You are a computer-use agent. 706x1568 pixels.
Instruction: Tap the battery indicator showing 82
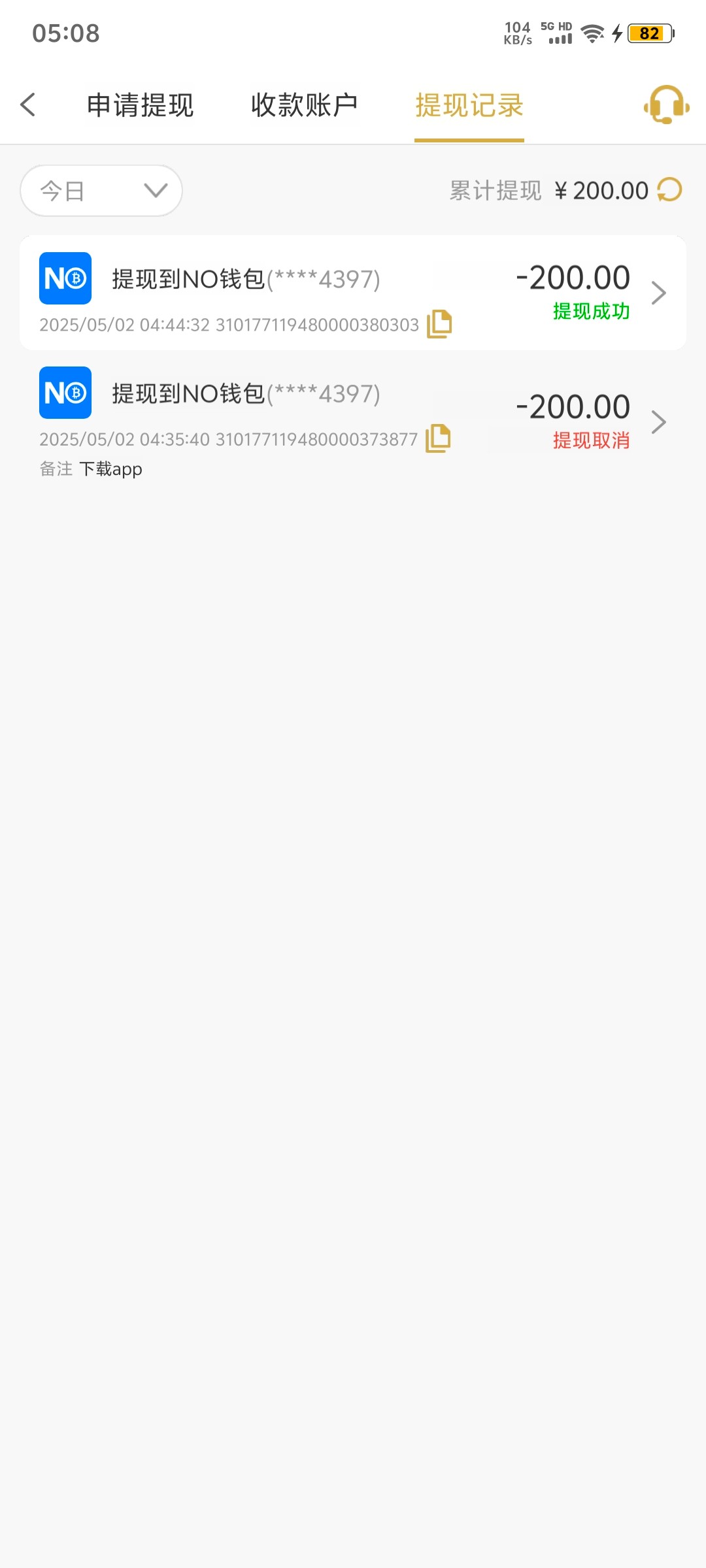tap(649, 34)
